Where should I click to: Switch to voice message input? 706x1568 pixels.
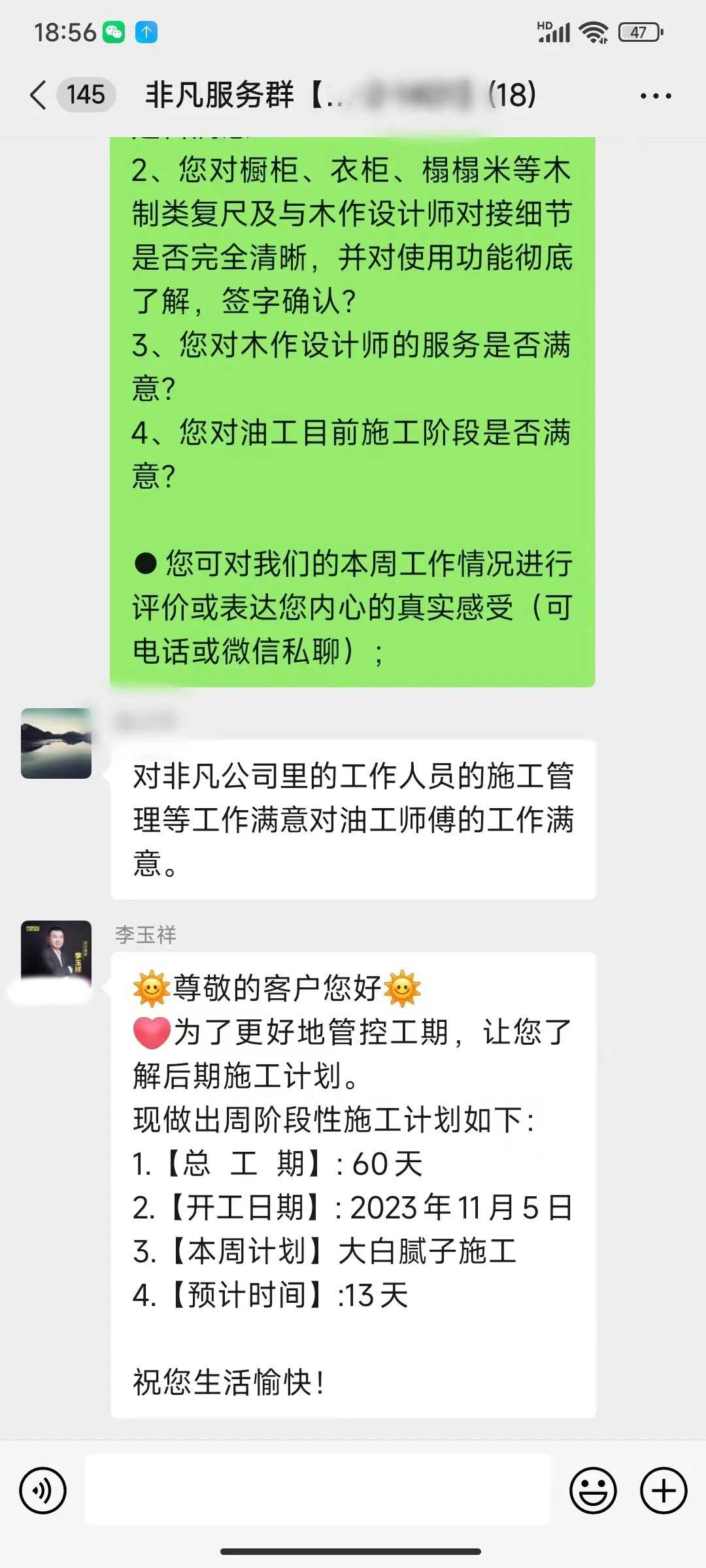click(43, 1491)
